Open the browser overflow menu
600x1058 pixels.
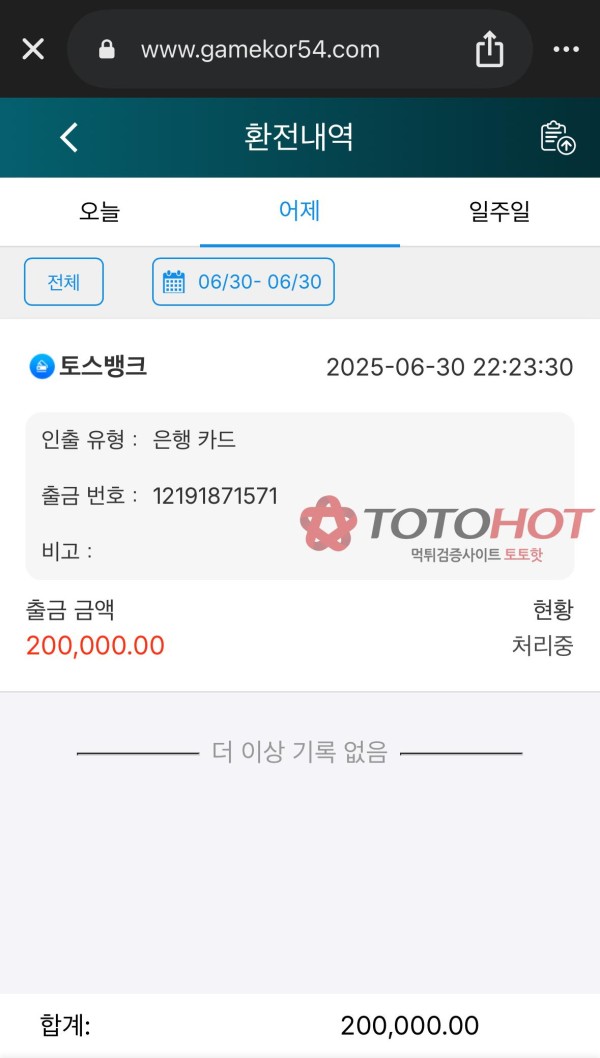tap(566, 49)
